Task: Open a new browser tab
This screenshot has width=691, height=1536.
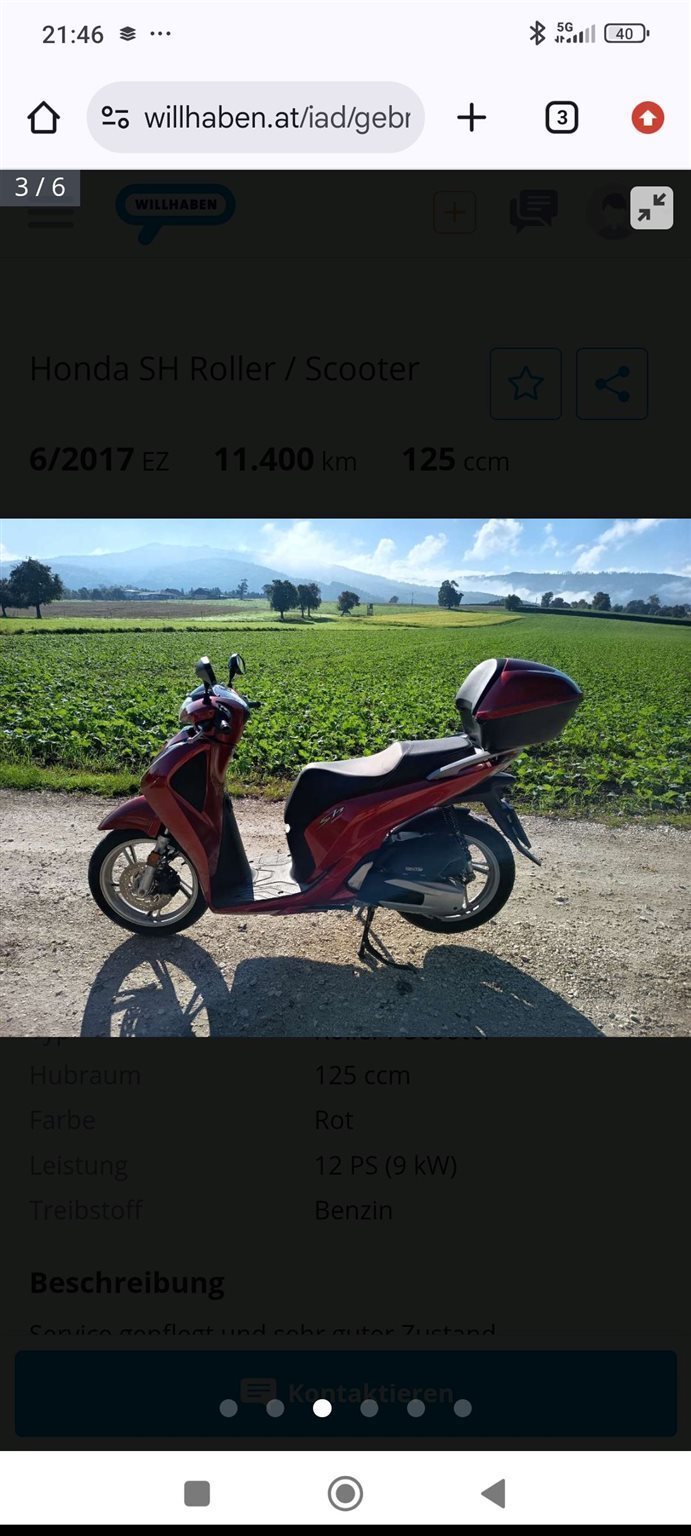Action: (471, 118)
